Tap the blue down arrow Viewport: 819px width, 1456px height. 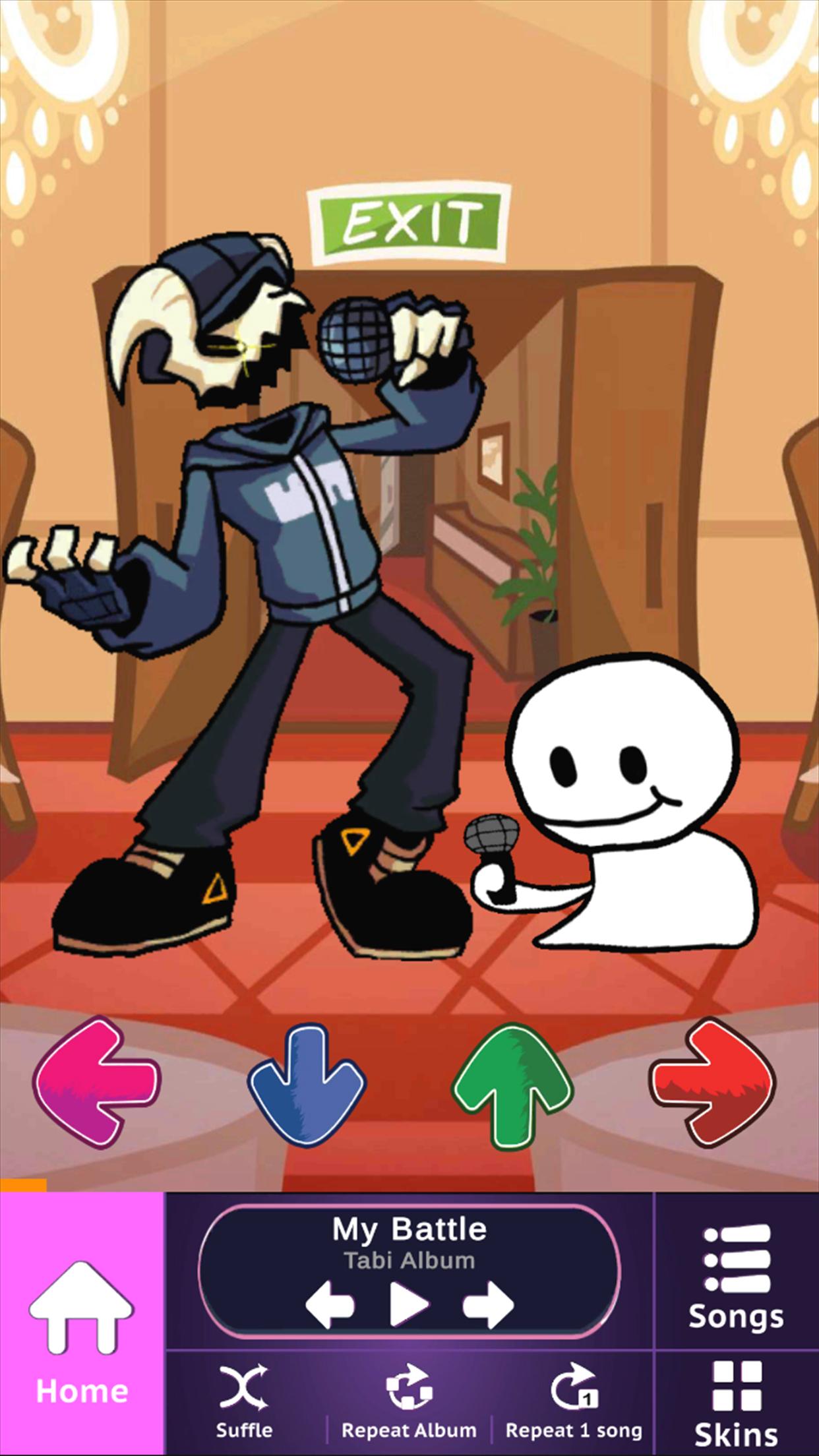(x=306, y=1084)
